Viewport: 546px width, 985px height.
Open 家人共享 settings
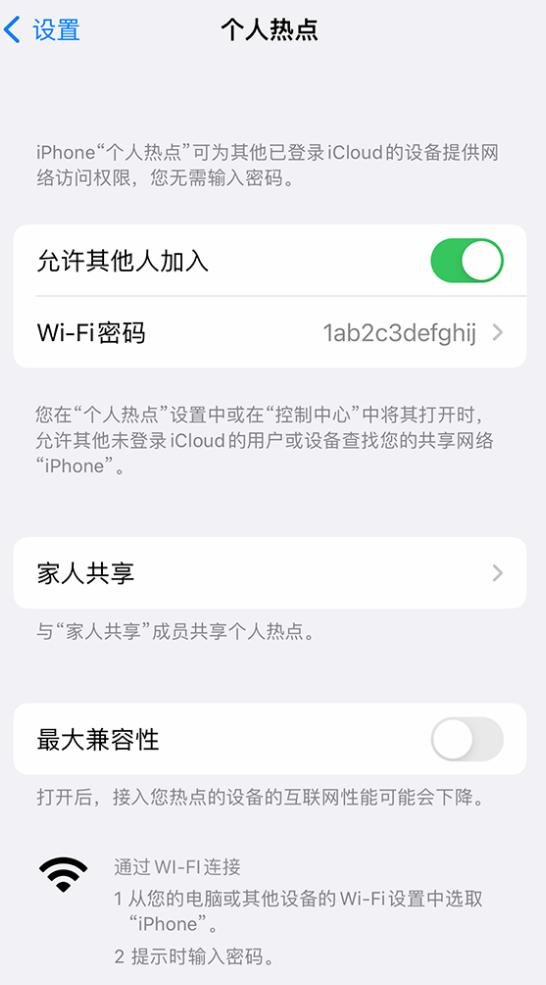click(270, 573)
